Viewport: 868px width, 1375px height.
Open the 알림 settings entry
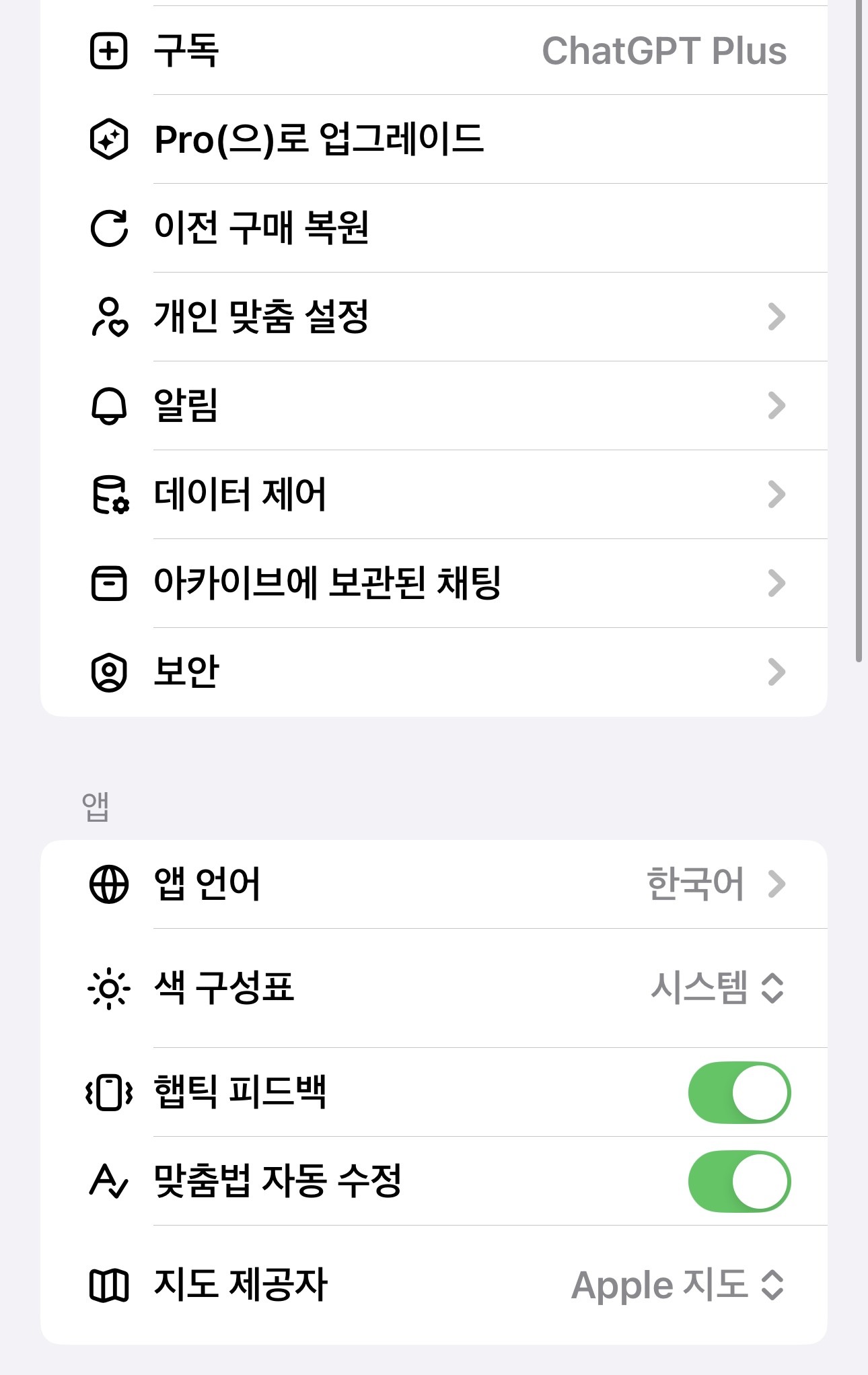[434, 405]
